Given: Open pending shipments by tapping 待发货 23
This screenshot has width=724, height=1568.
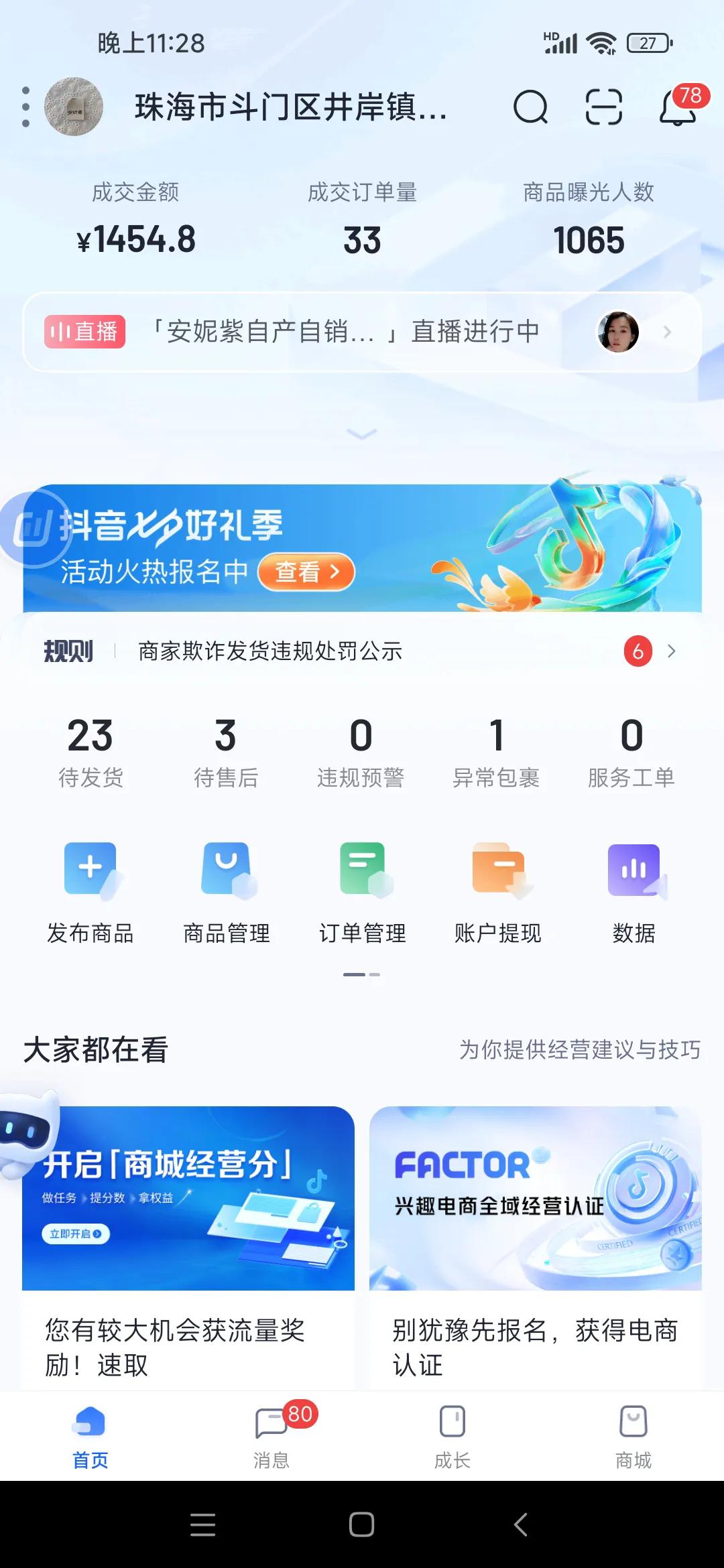Looking at the screenshot, I should click(93, 753).
